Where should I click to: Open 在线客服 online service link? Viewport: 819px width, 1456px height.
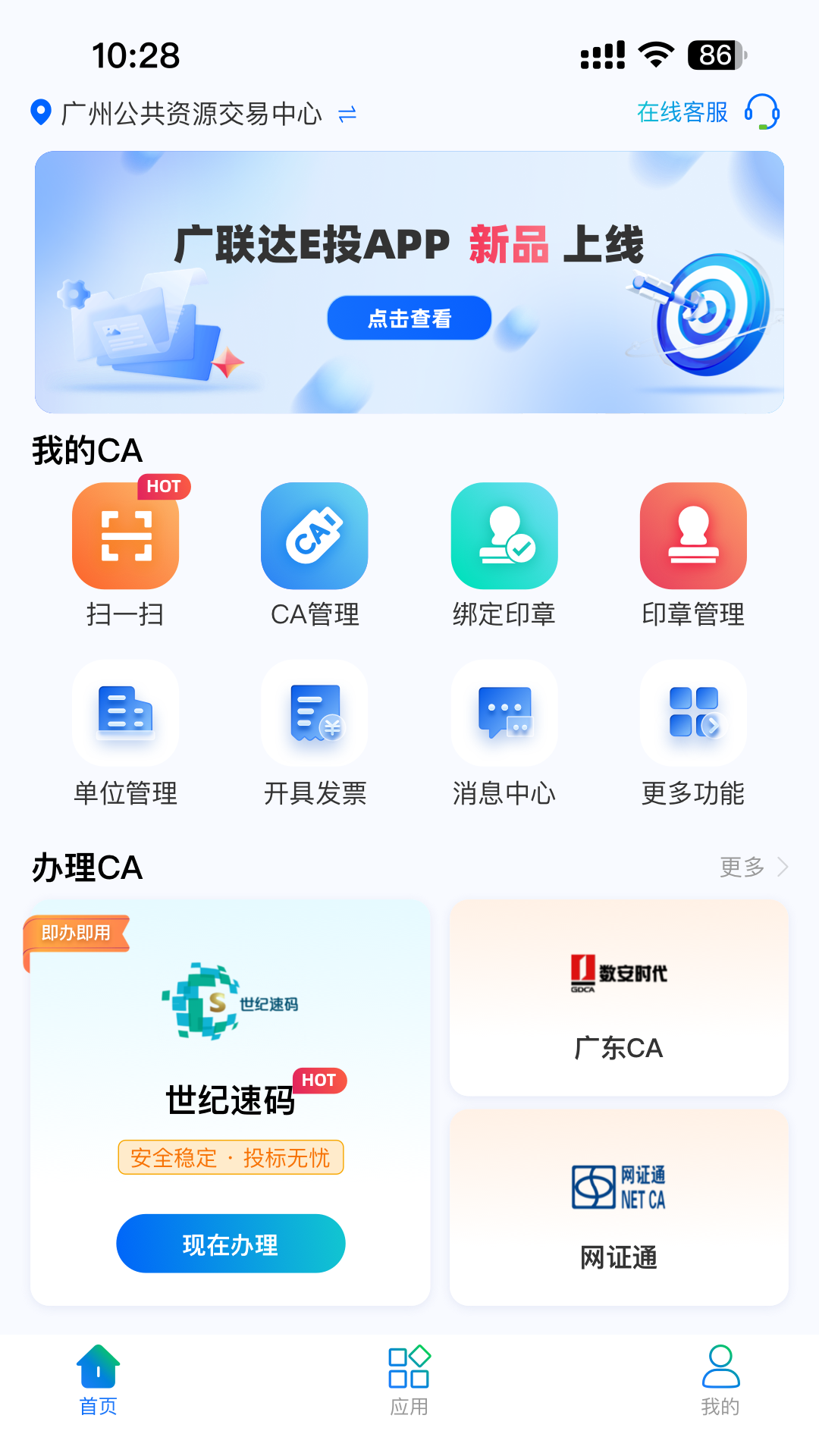point(682,112)
